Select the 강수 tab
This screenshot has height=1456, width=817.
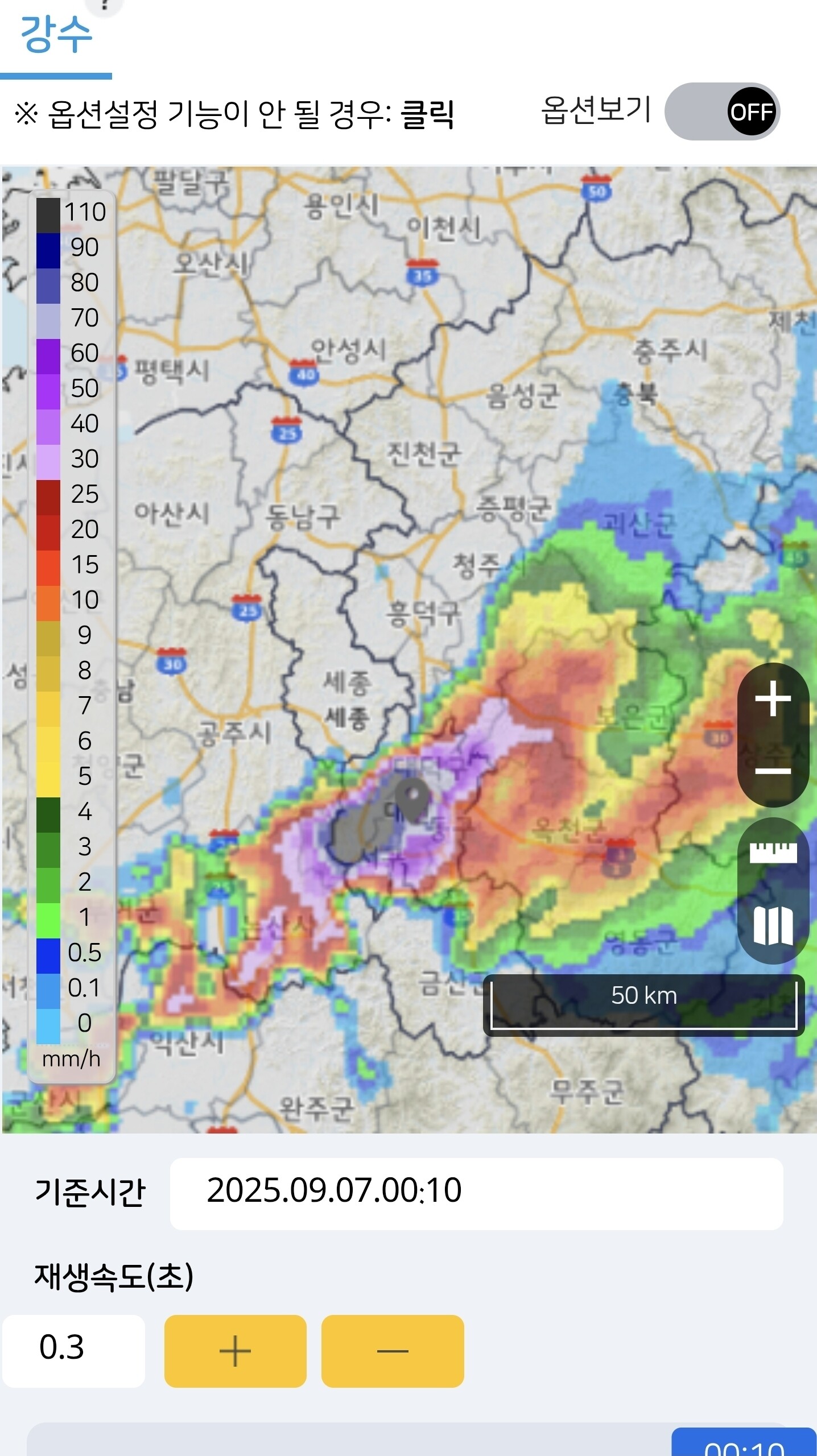point(56,35)
